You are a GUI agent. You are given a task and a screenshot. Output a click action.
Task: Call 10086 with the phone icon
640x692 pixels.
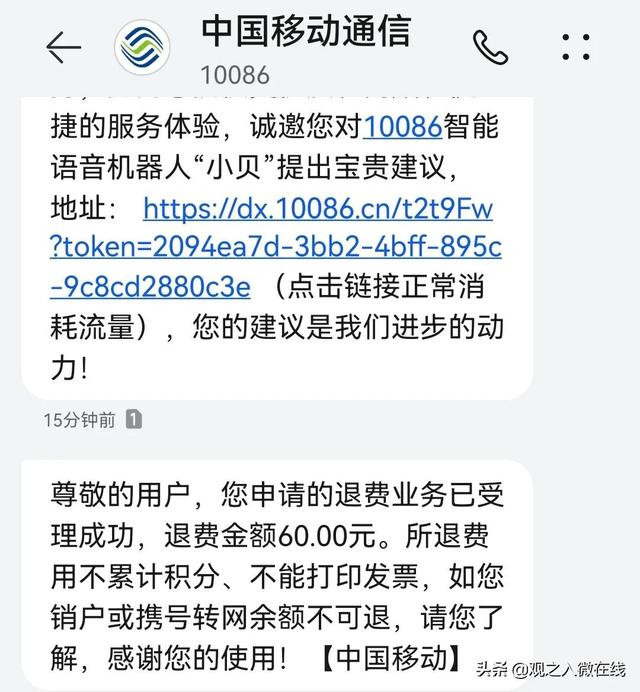coord(490,46)
